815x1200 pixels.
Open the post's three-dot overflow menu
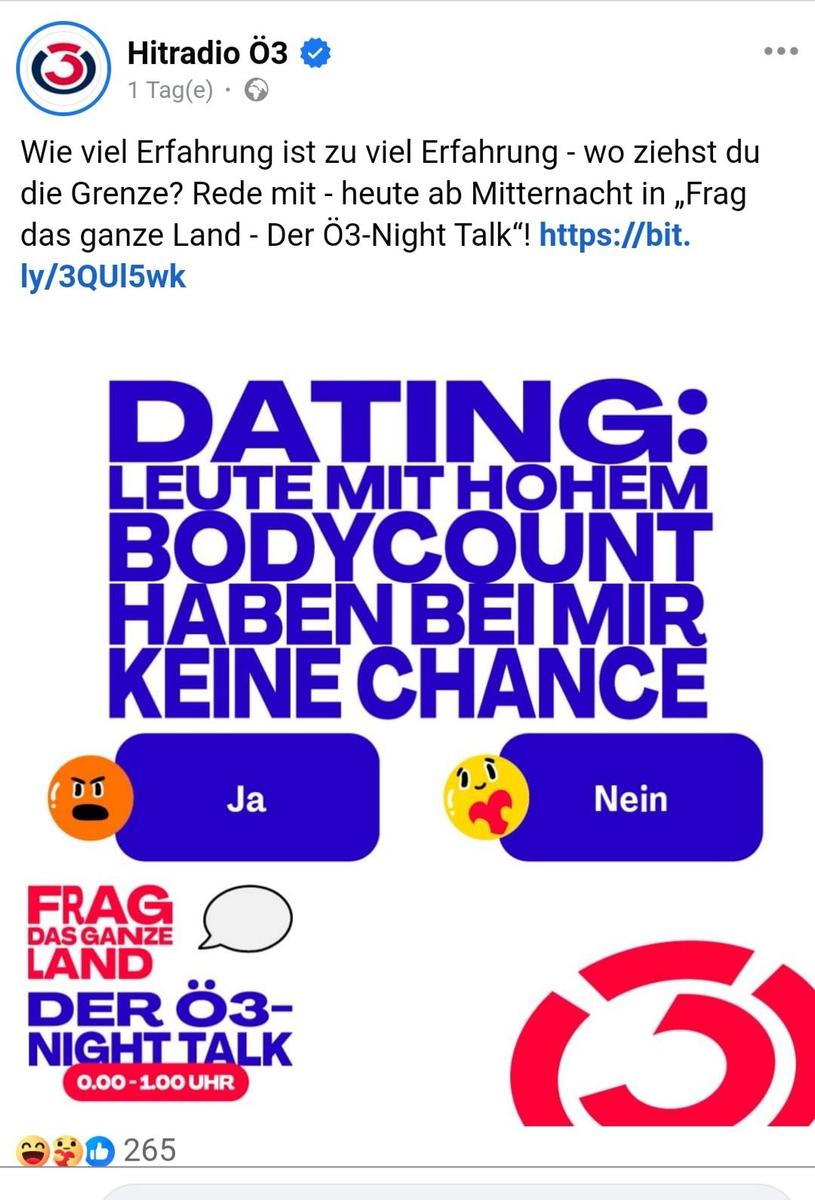pos(780,51)
